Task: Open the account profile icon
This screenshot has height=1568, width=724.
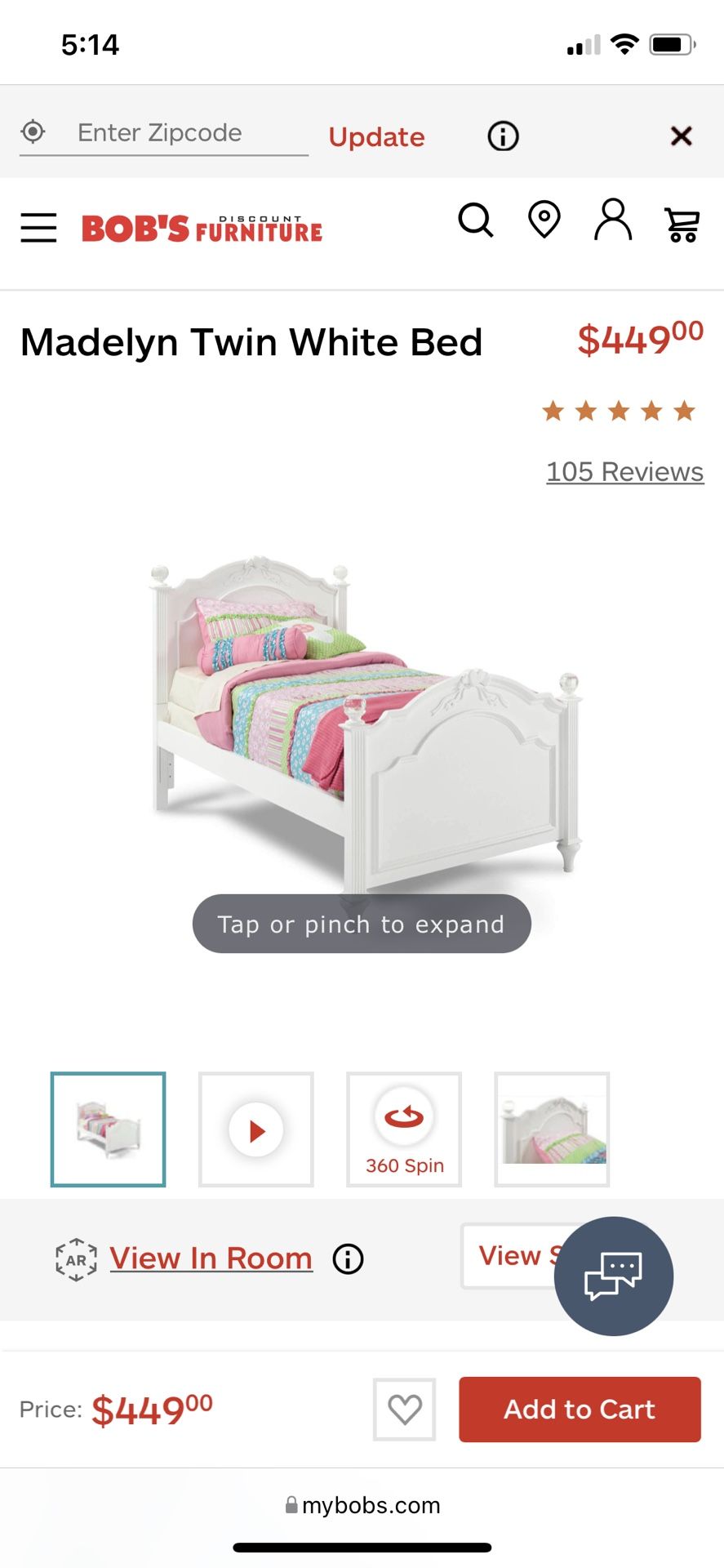Action: pyautogui.click(x=613, y=219)
